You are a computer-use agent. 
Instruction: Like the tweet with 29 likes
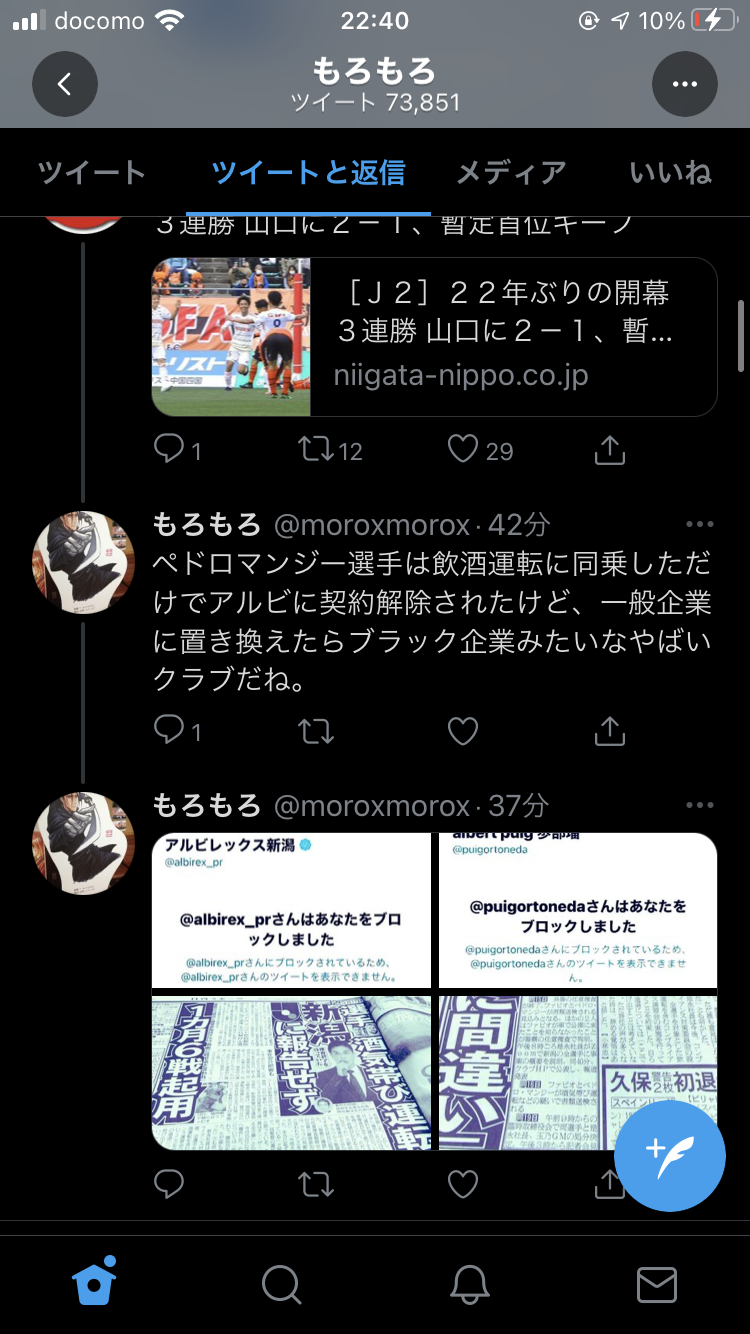point(480,450)
